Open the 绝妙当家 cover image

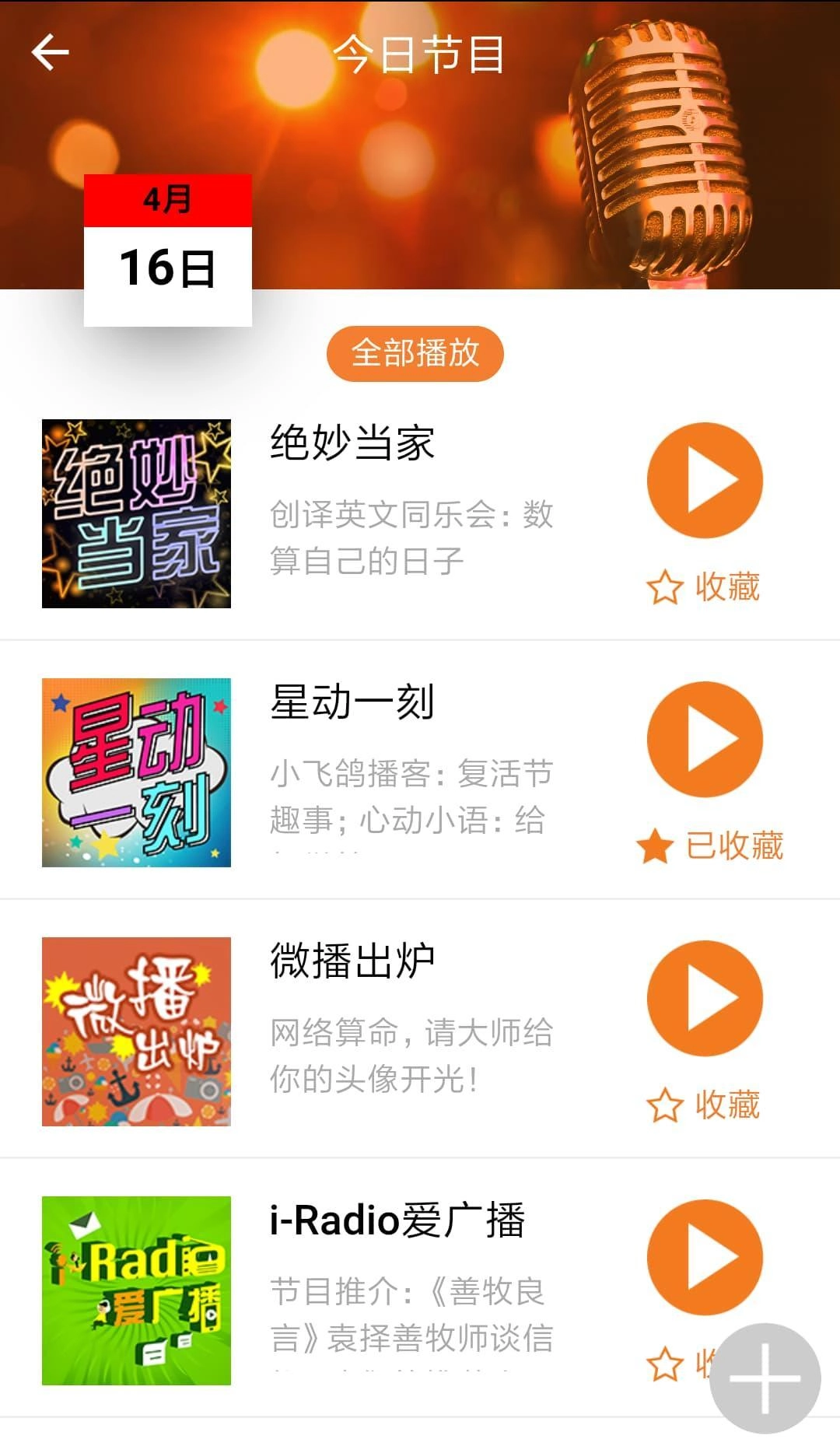point(136,513)
